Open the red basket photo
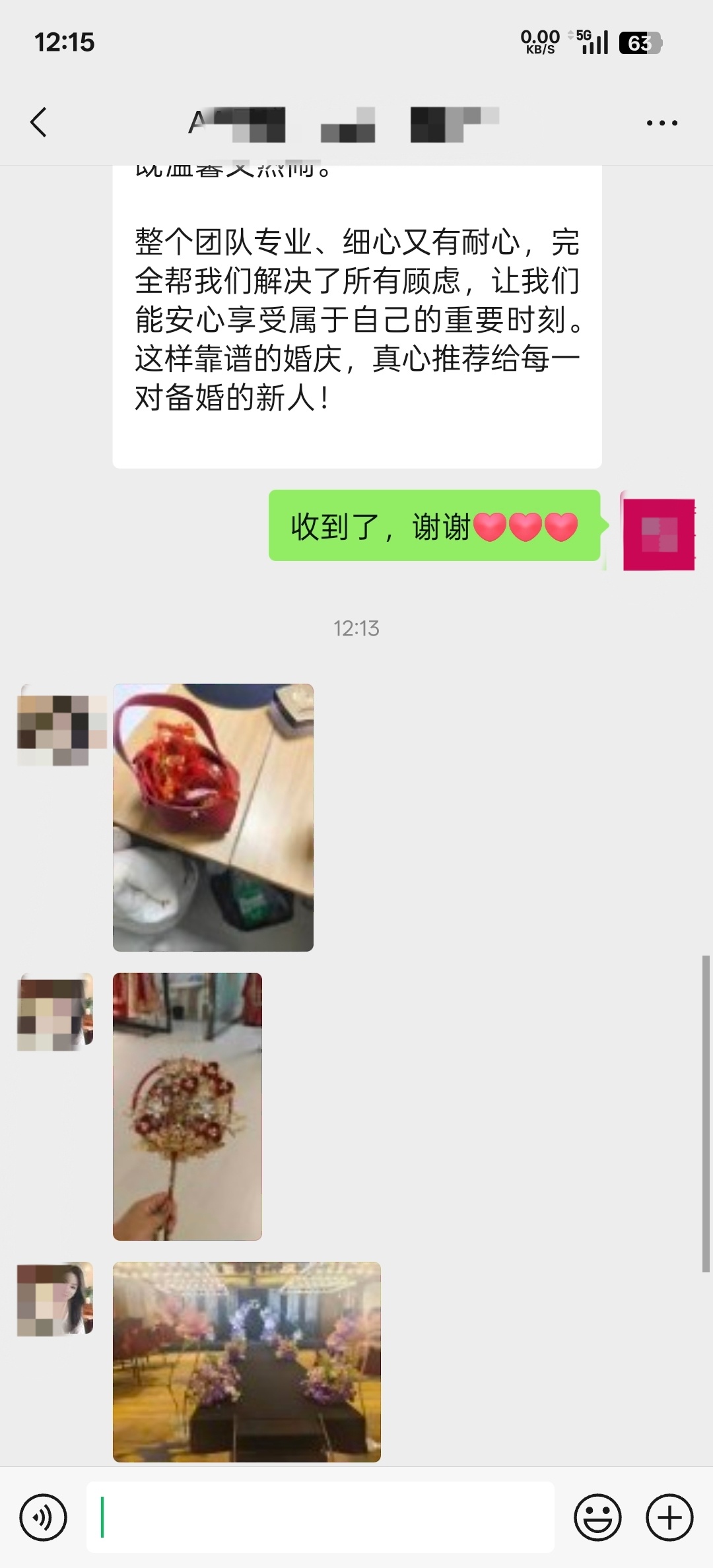This screenshot has height=1568, width=713. pyautogui.click(x=213, y=817)
